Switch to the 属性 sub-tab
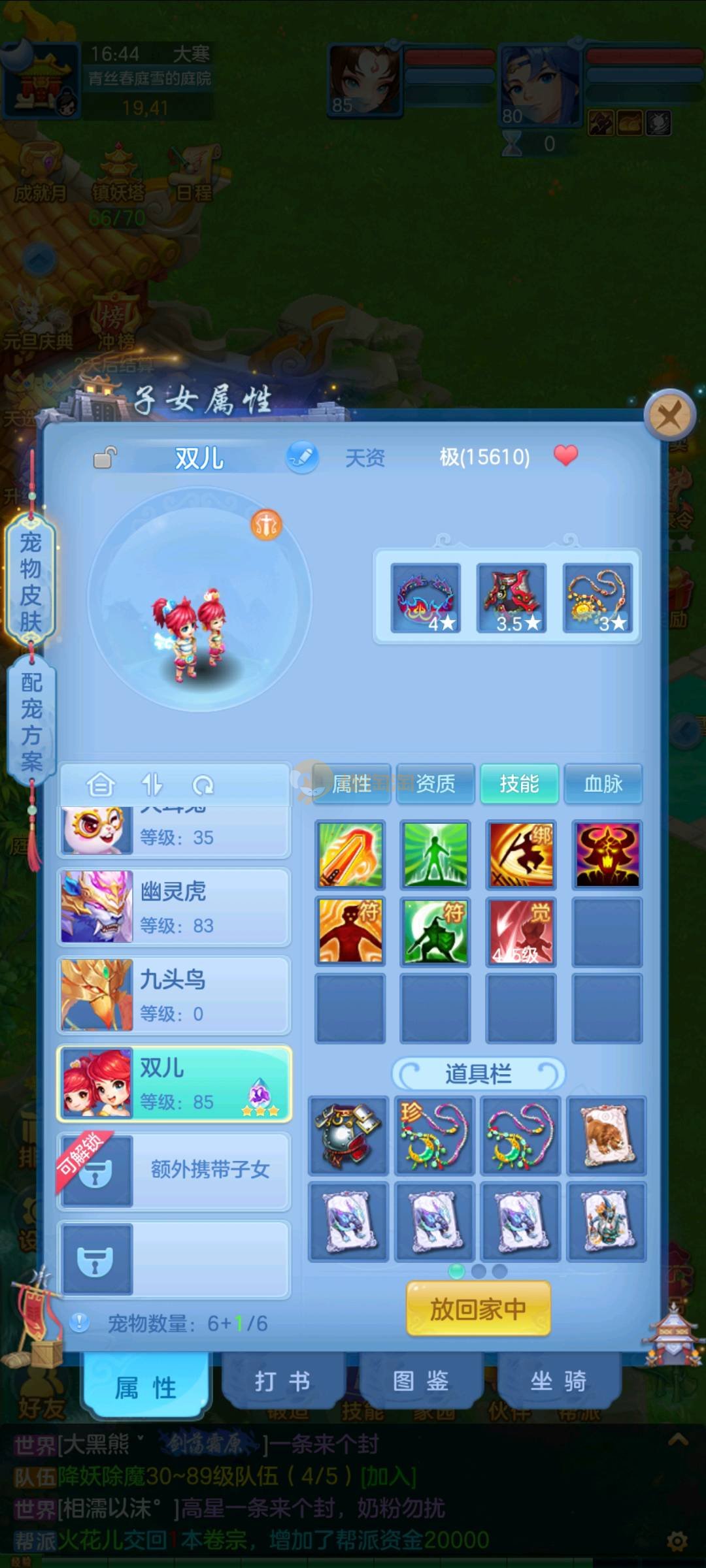This screenshot has height=1568, width=706. point(352,783)
